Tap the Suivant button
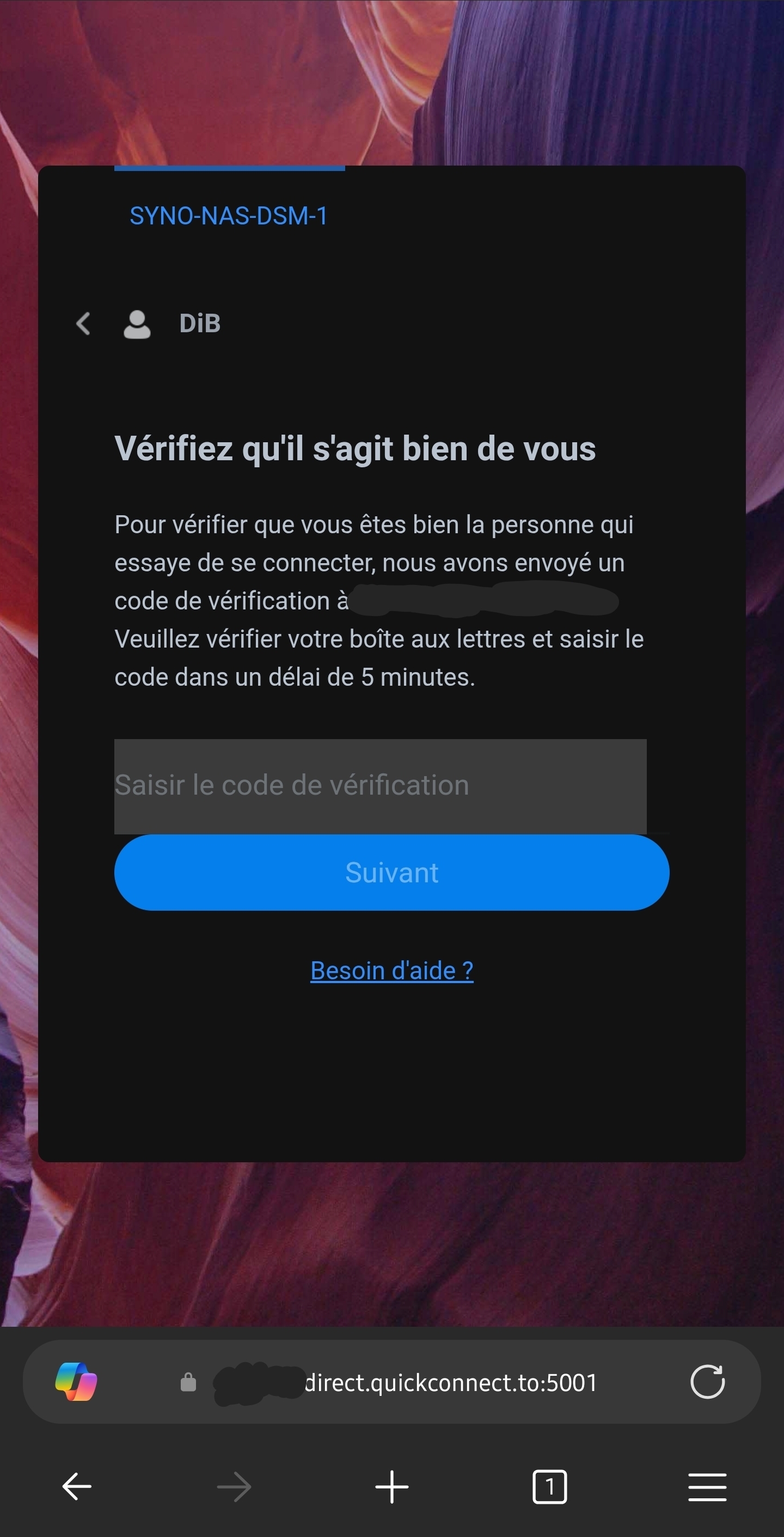The width and height of the screenshot is (784, 1537). click(391, 873)
